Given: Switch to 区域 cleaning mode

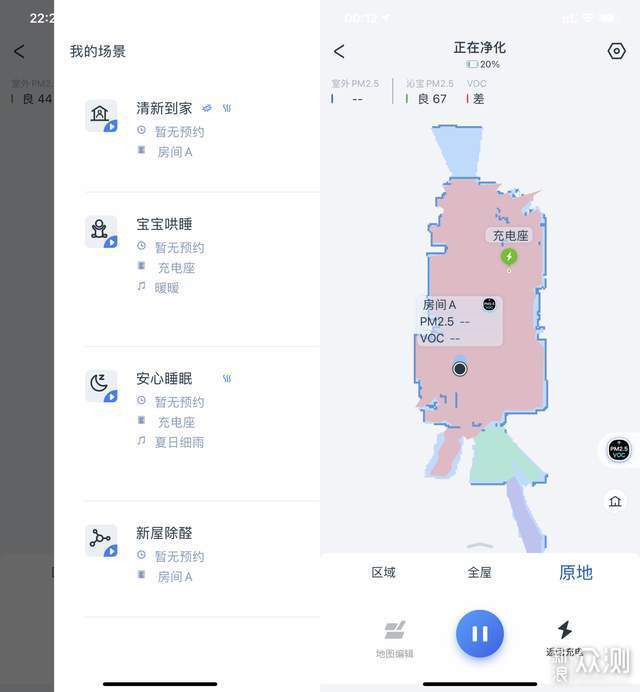Looking at the screenshot, I should click(x=383, y=573).
